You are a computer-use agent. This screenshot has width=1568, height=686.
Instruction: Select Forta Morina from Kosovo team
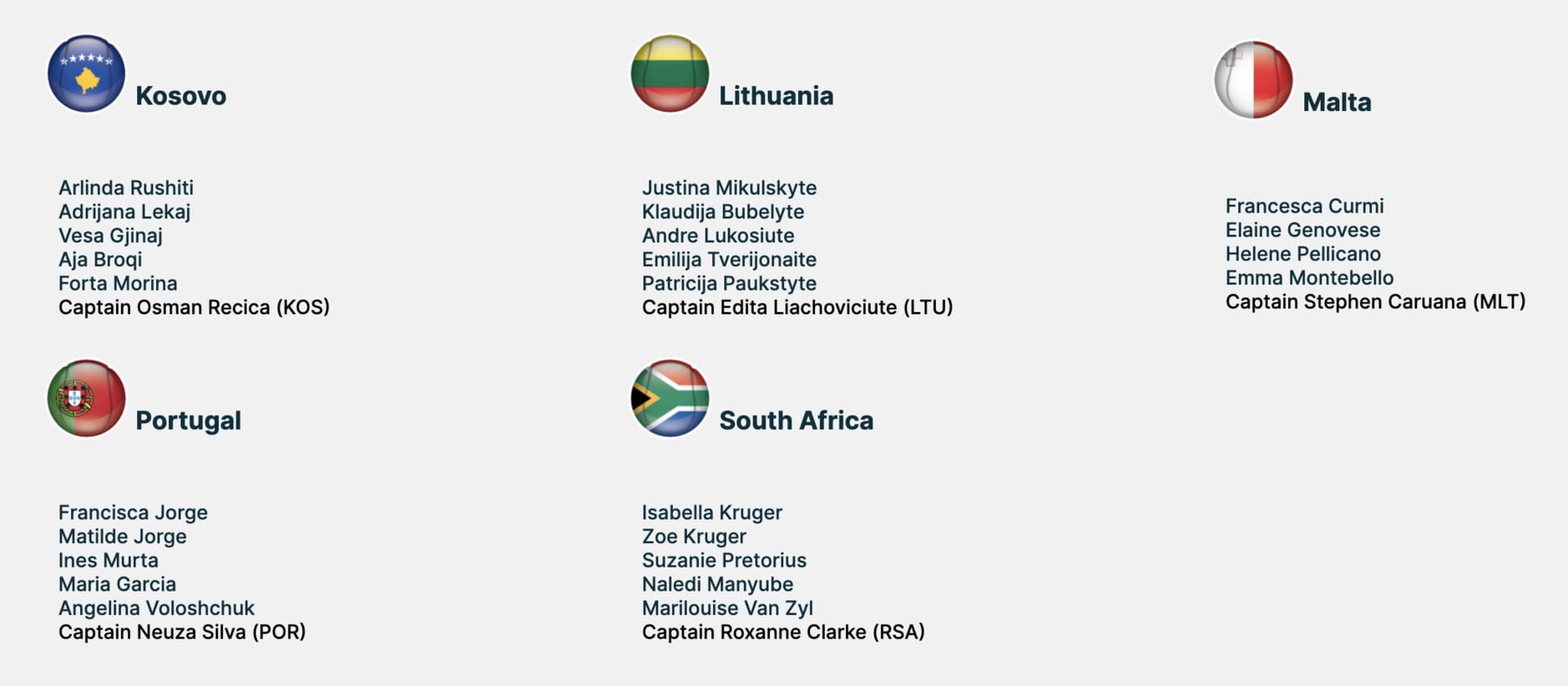click(118, 283)
